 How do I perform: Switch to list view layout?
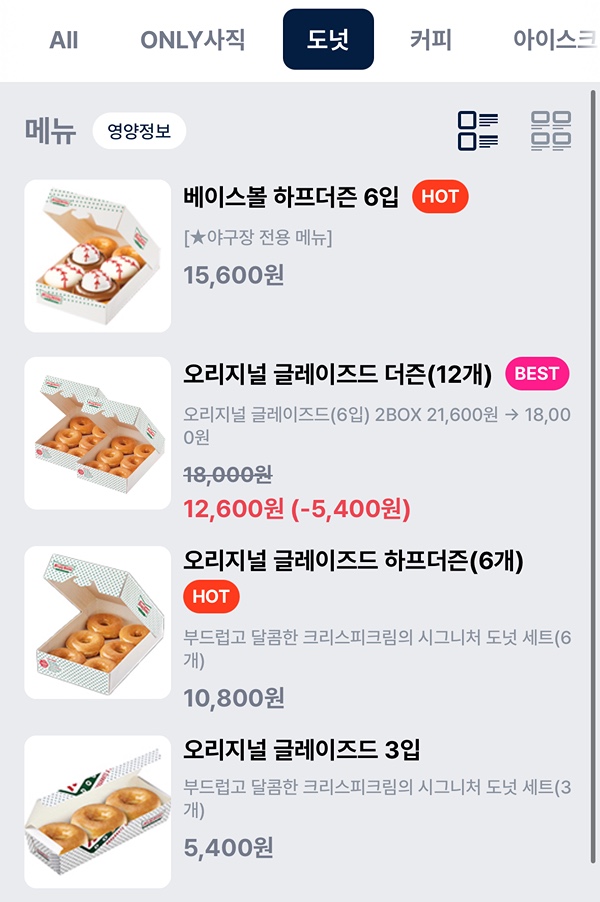pyautogui.click(x=478, y=131)
